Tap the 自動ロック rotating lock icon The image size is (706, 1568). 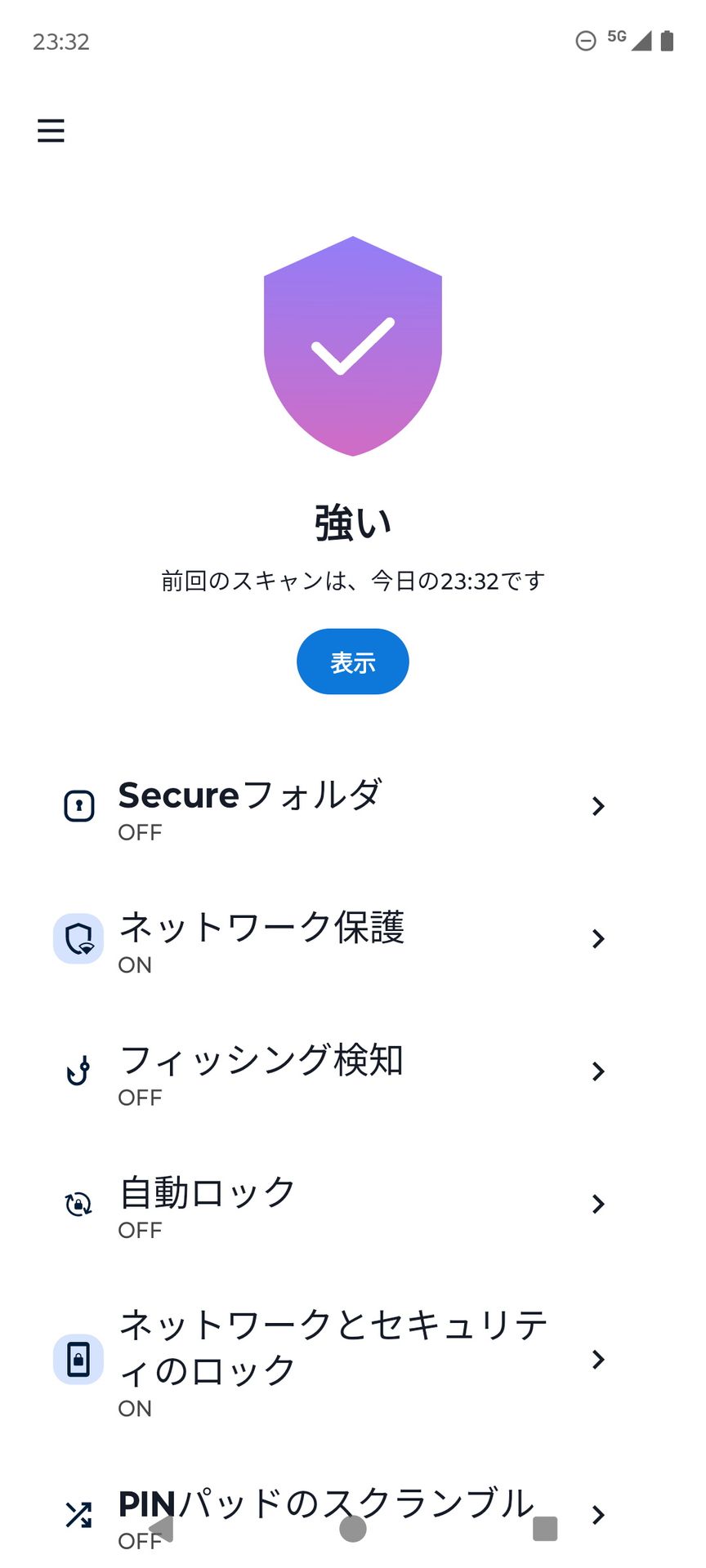tap(78, 1204)
